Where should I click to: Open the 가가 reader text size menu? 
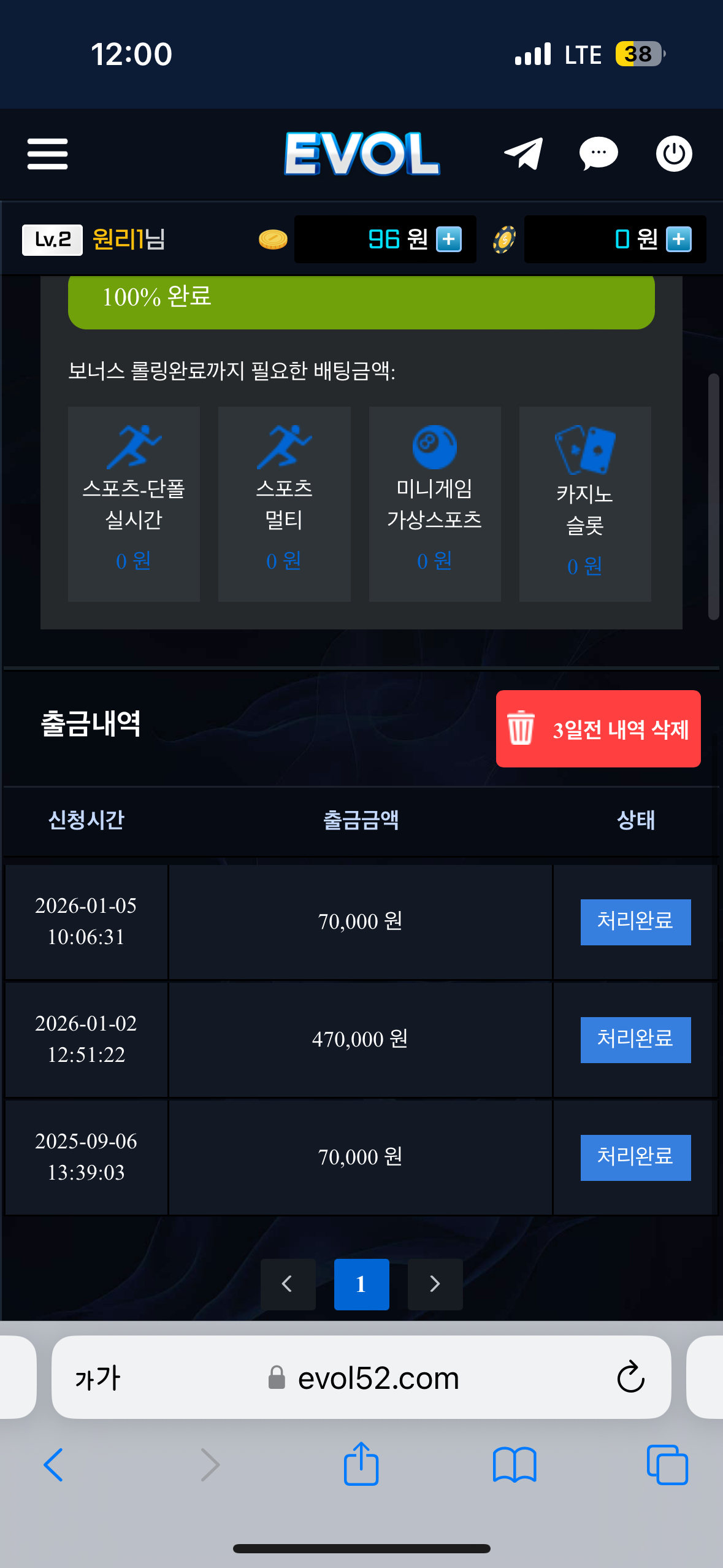click(98, 1378)
